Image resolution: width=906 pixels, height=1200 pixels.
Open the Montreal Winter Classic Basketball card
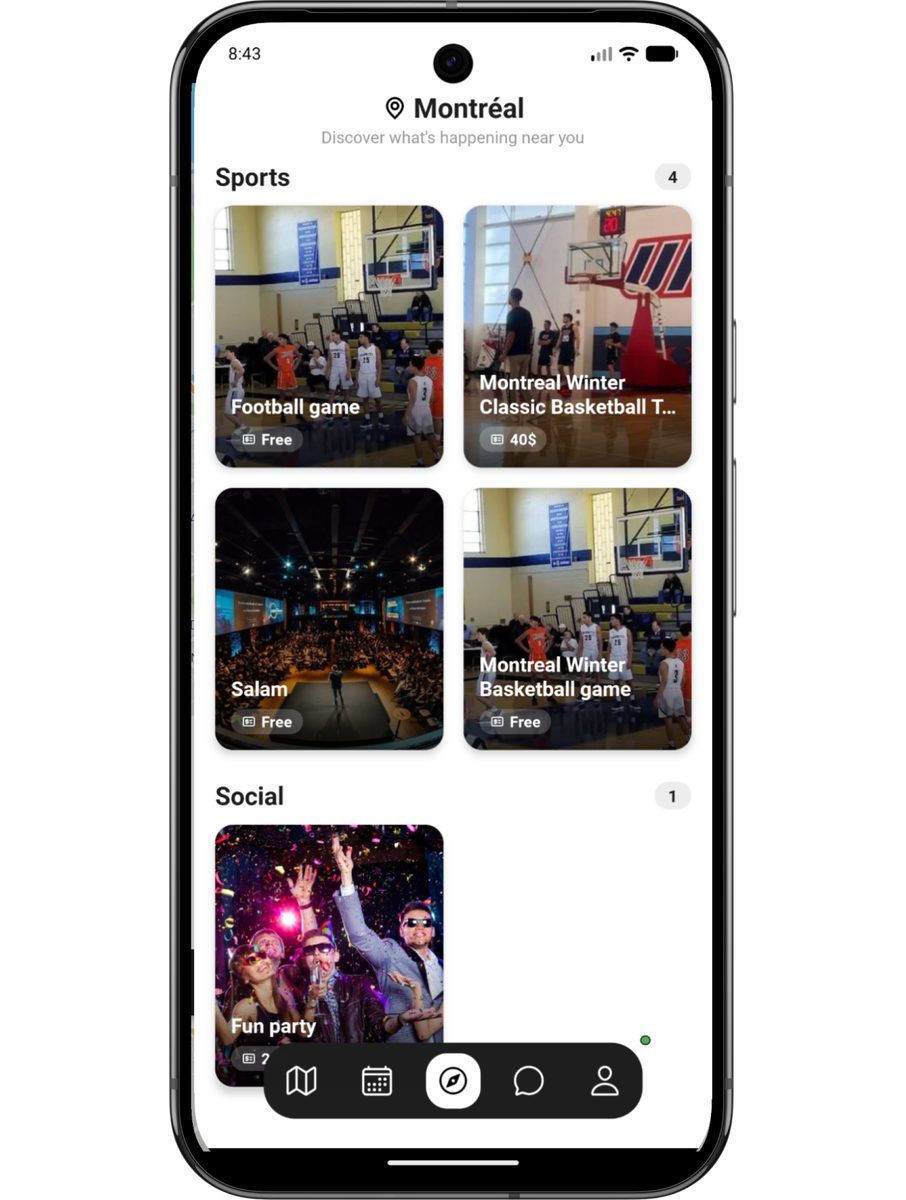coord(576,300)
